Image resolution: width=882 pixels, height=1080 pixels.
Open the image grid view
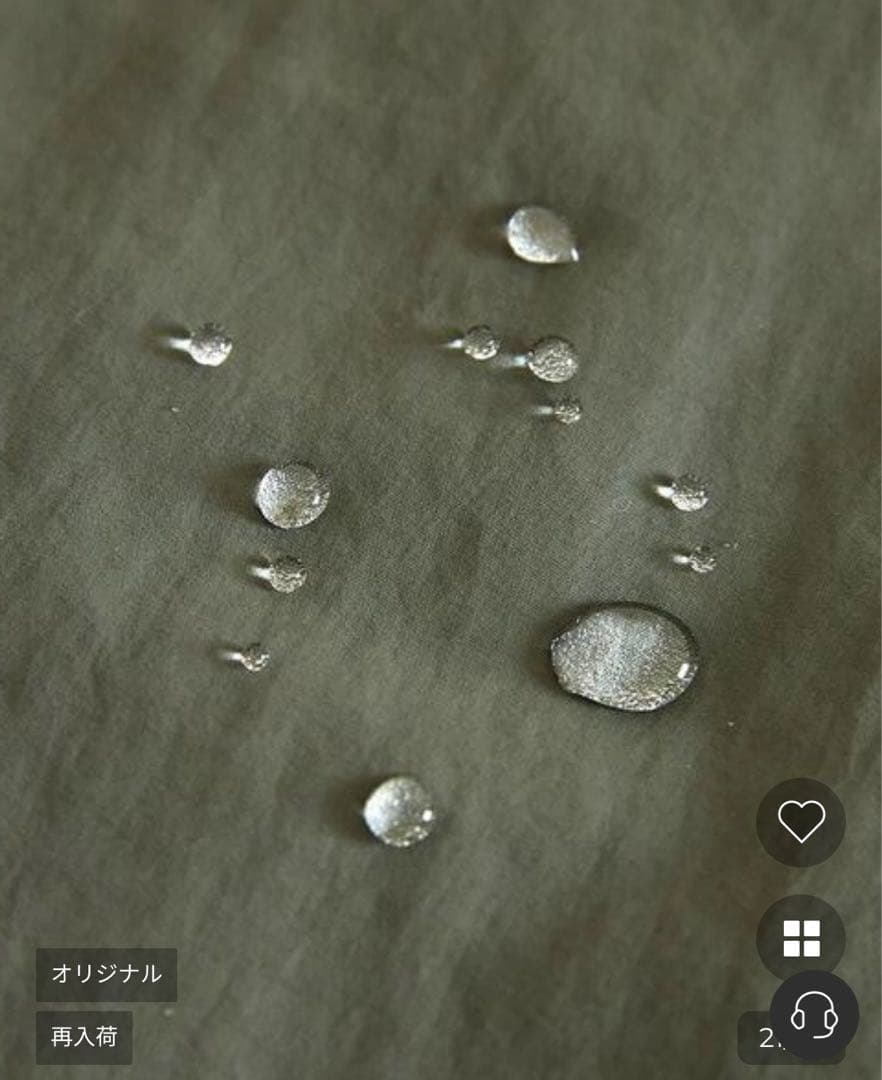pyautogui.click(x=801, y=938)
